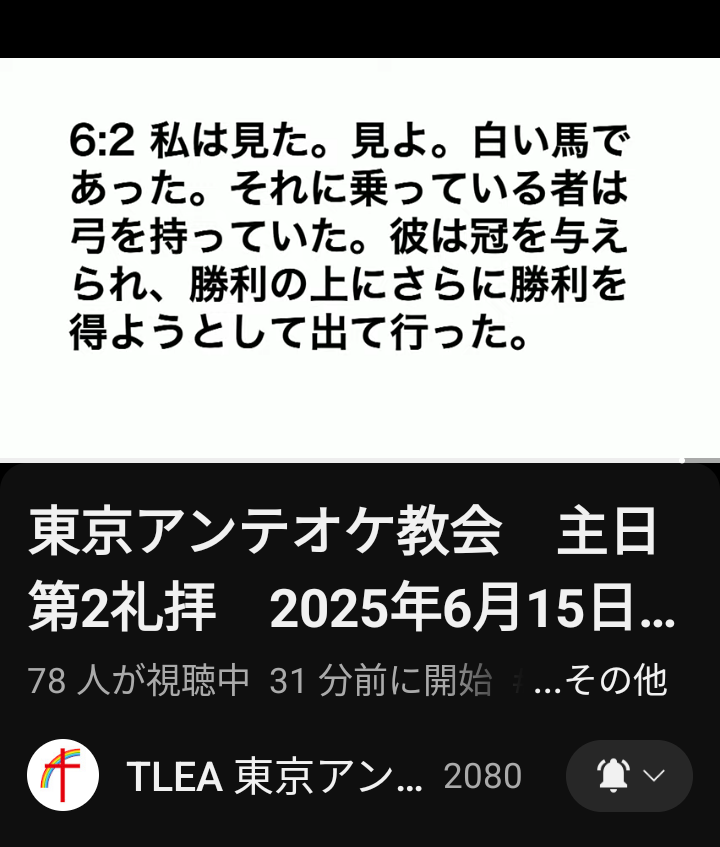Open the TLEA 東京アン… channel page
Image resolution: width=720 pixels, height=847 pixels.
tap(275, 776)
